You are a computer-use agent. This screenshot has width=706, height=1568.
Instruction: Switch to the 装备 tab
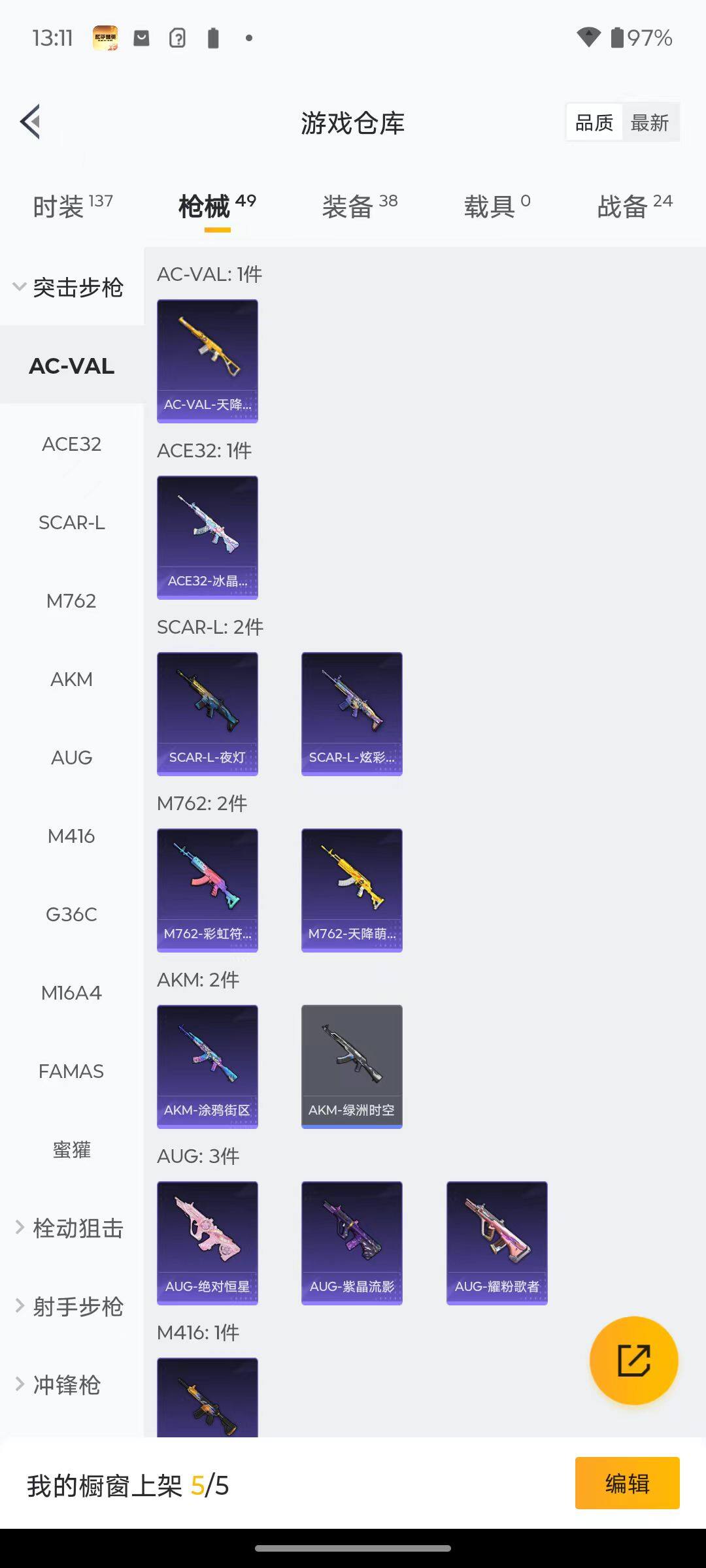360,206
